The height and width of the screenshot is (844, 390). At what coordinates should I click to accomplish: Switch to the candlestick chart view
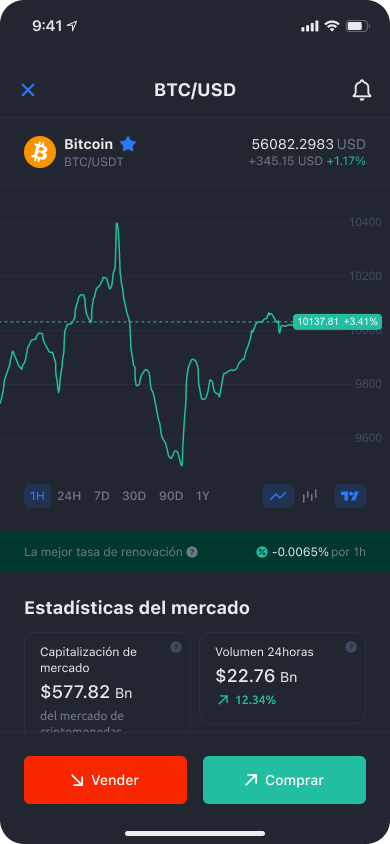pyautogui.click(x=309, y=496)
